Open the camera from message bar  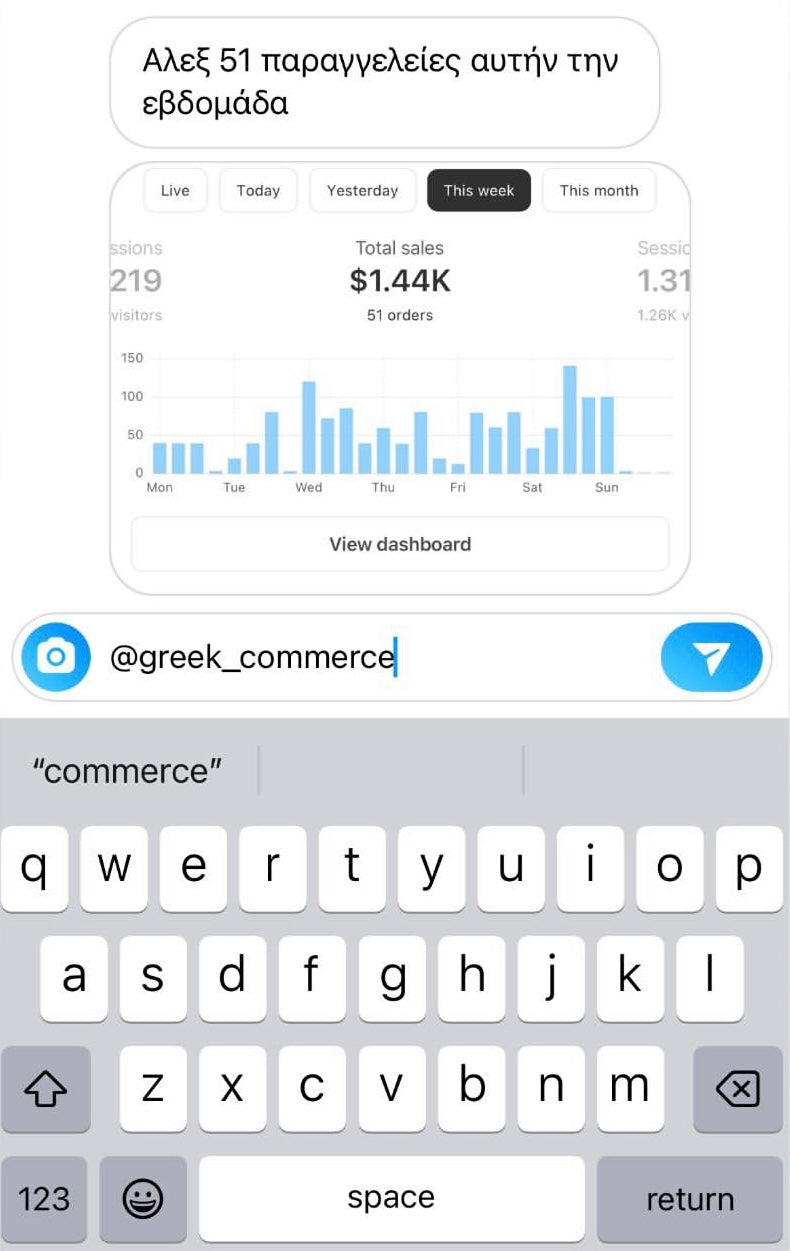[56, 657]
